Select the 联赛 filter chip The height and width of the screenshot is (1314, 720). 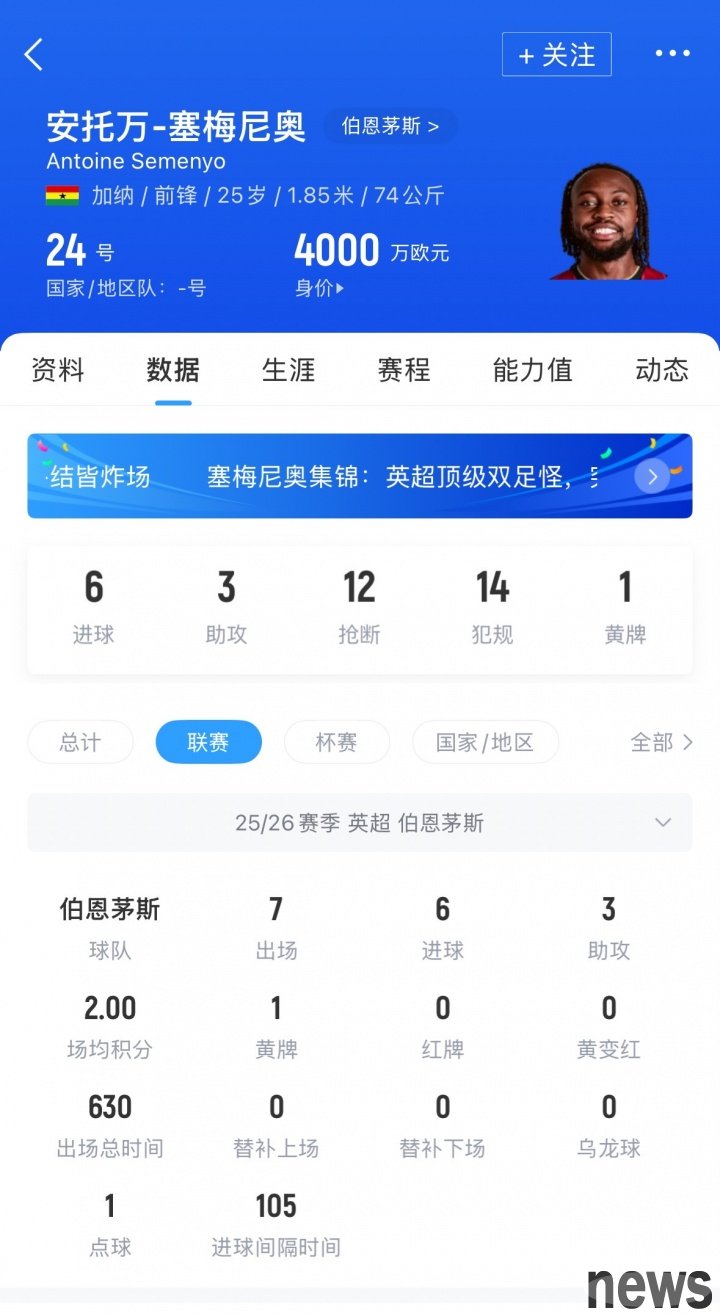[x=208, y=742]
